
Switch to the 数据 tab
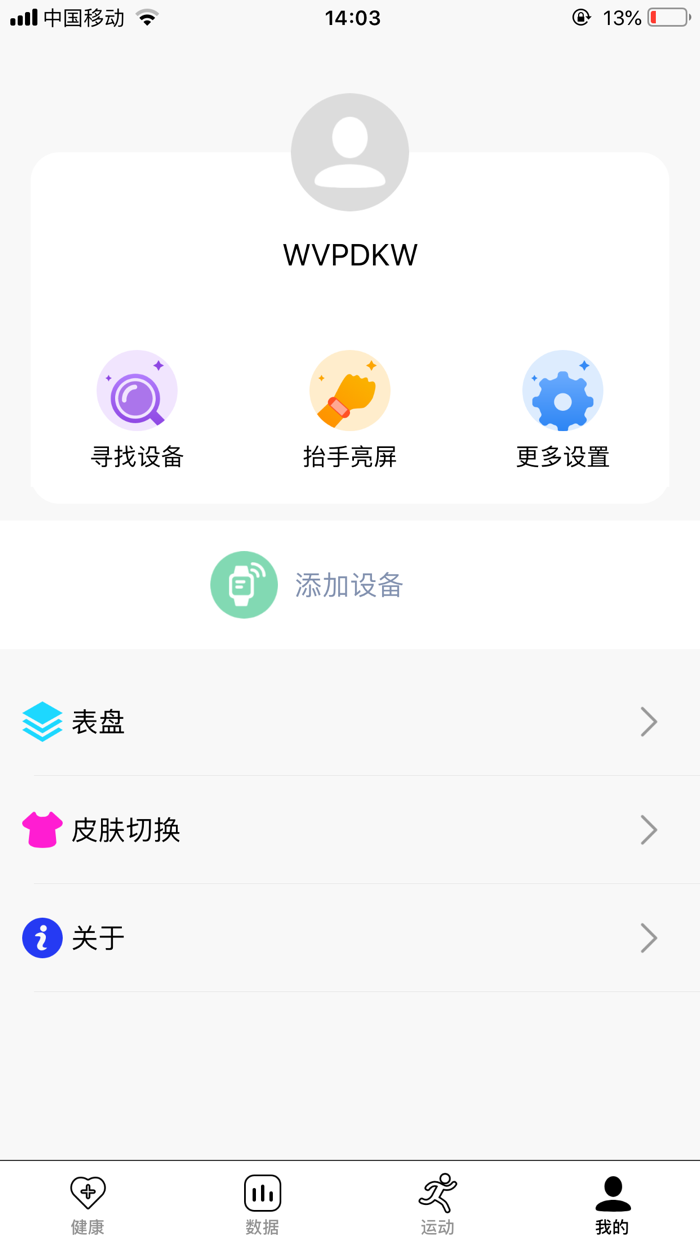pos(262,1204)
